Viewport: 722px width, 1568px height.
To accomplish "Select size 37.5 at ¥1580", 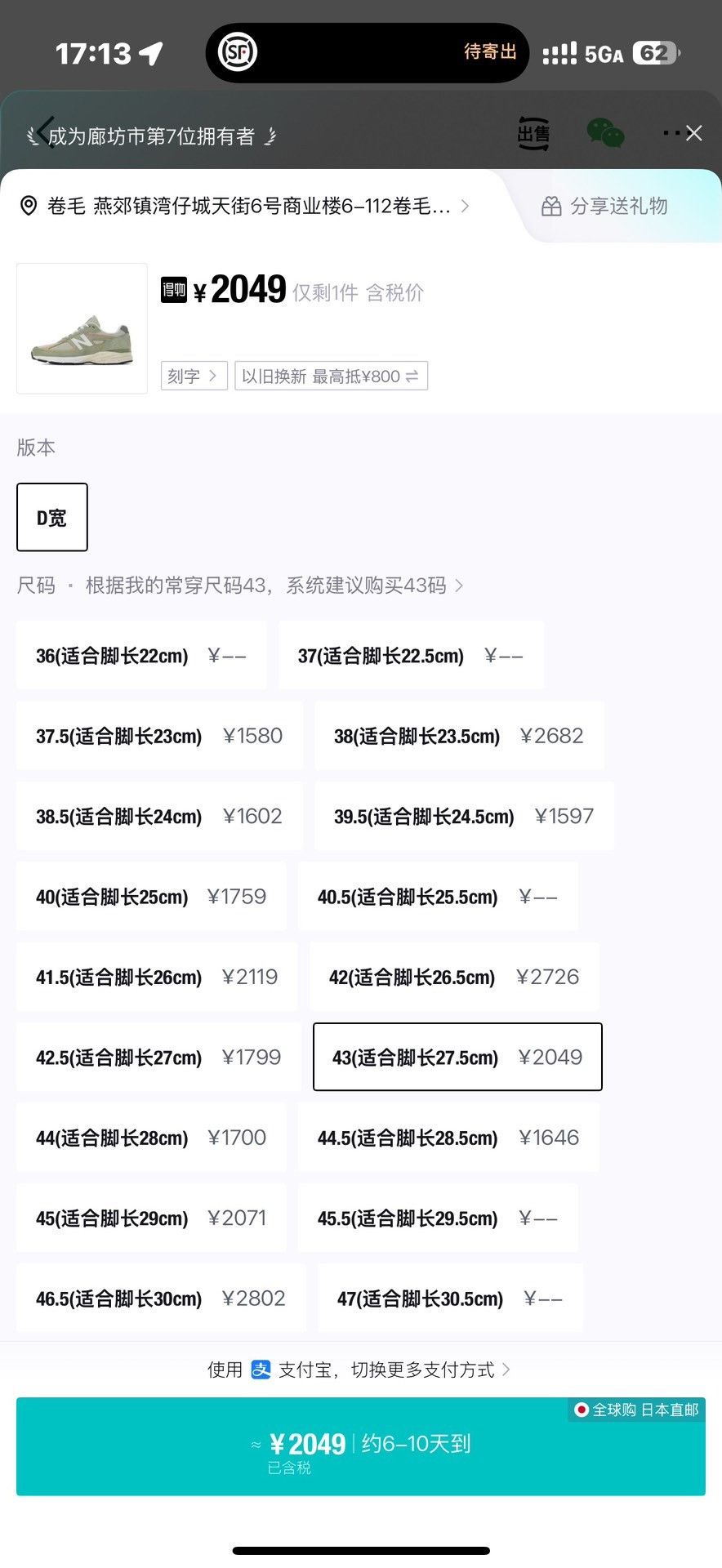I will [159, 736].
